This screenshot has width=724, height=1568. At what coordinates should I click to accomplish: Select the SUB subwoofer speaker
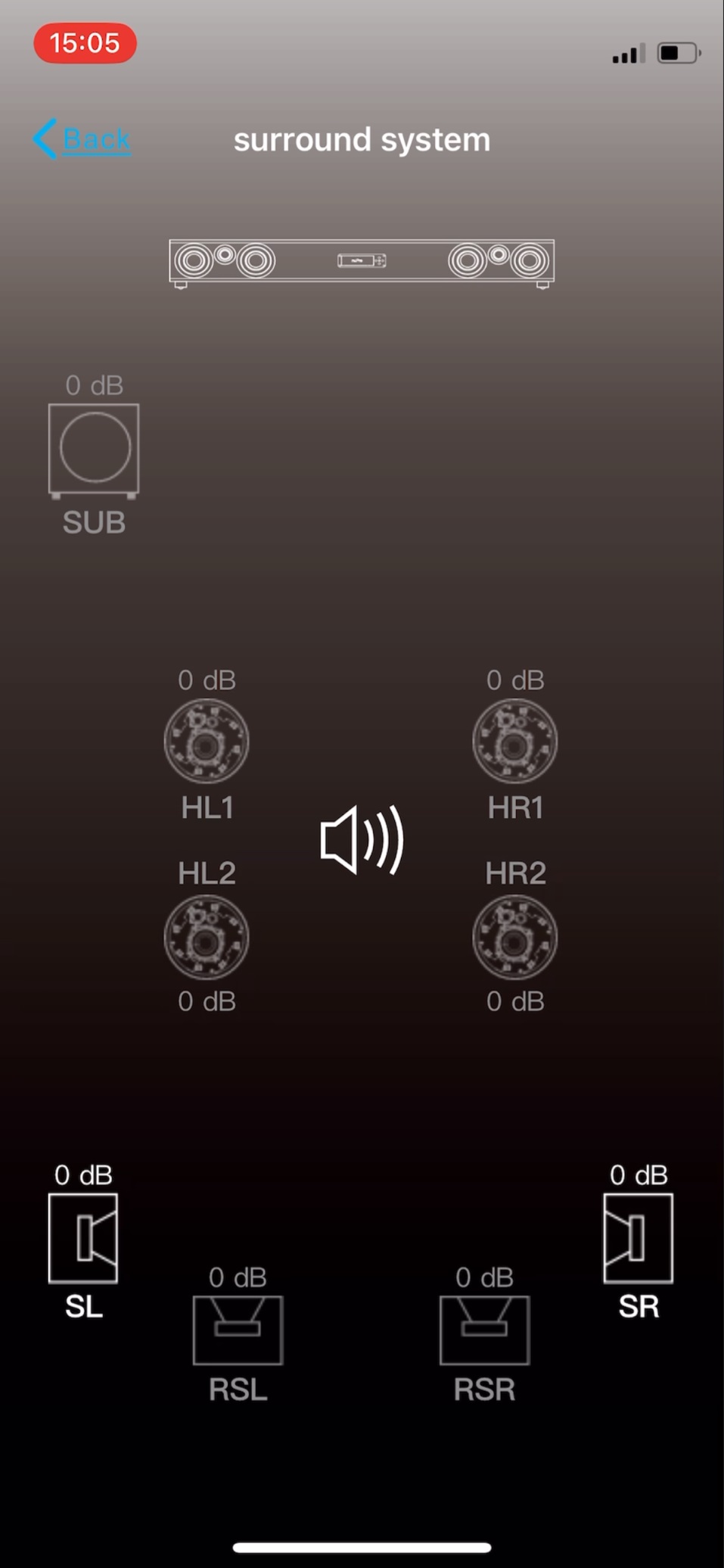click(94, 451)
